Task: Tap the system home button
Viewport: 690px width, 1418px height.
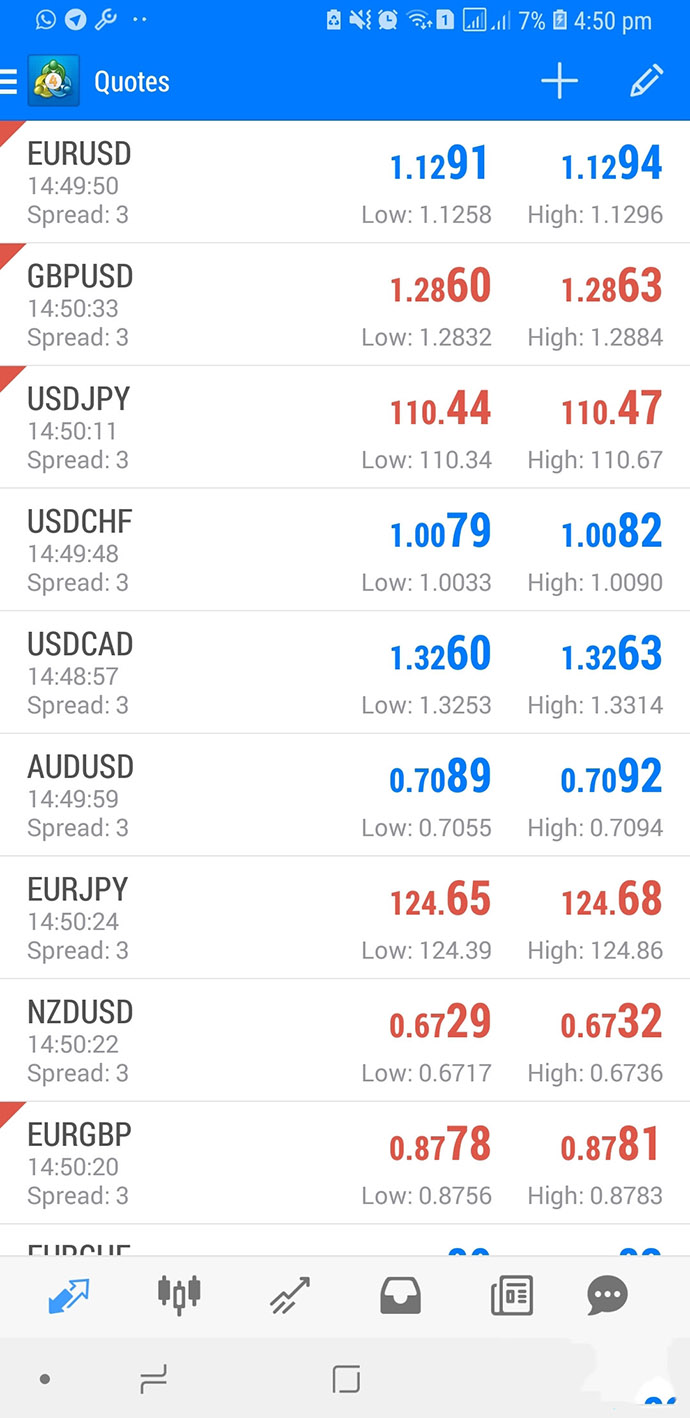Action: pos(345,1381)
